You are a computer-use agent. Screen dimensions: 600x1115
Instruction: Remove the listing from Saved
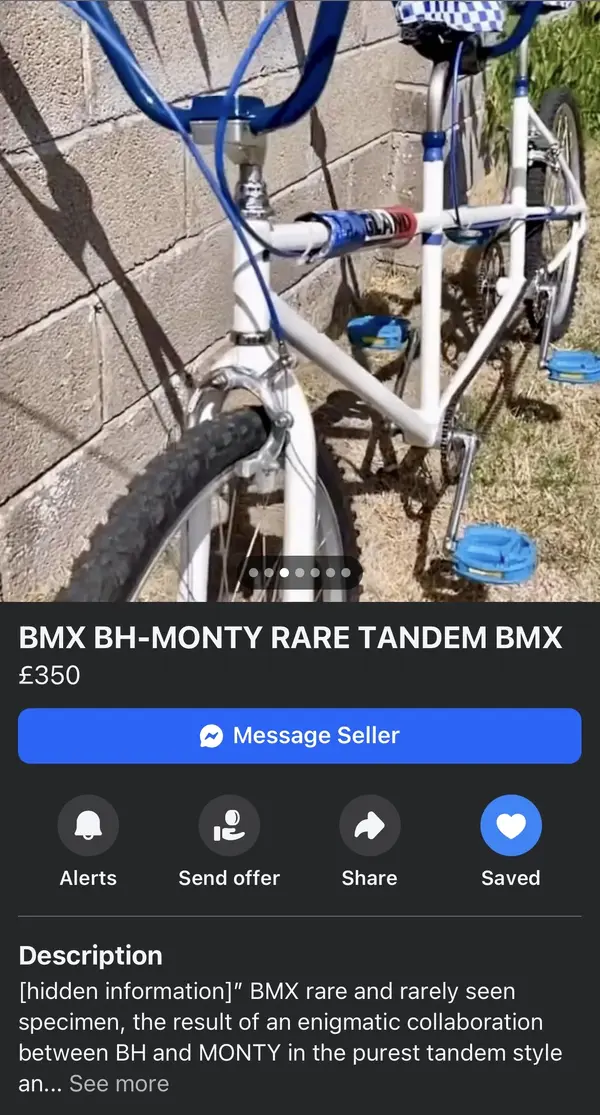[510, 826]
